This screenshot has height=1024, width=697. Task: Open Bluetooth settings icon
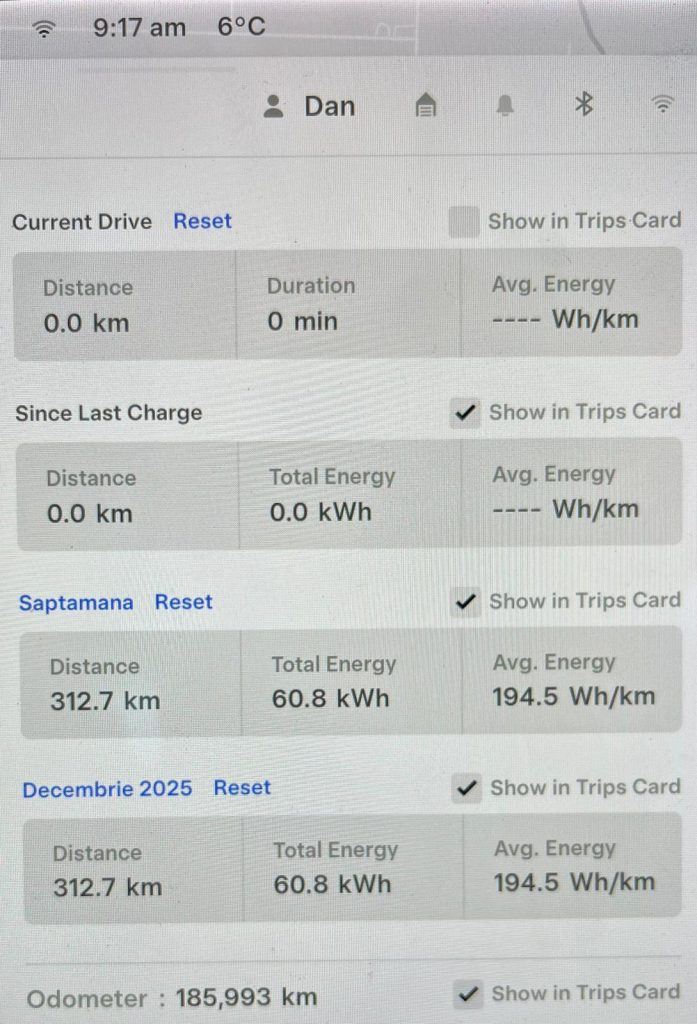pyautogui.click(x=584, y=104)
